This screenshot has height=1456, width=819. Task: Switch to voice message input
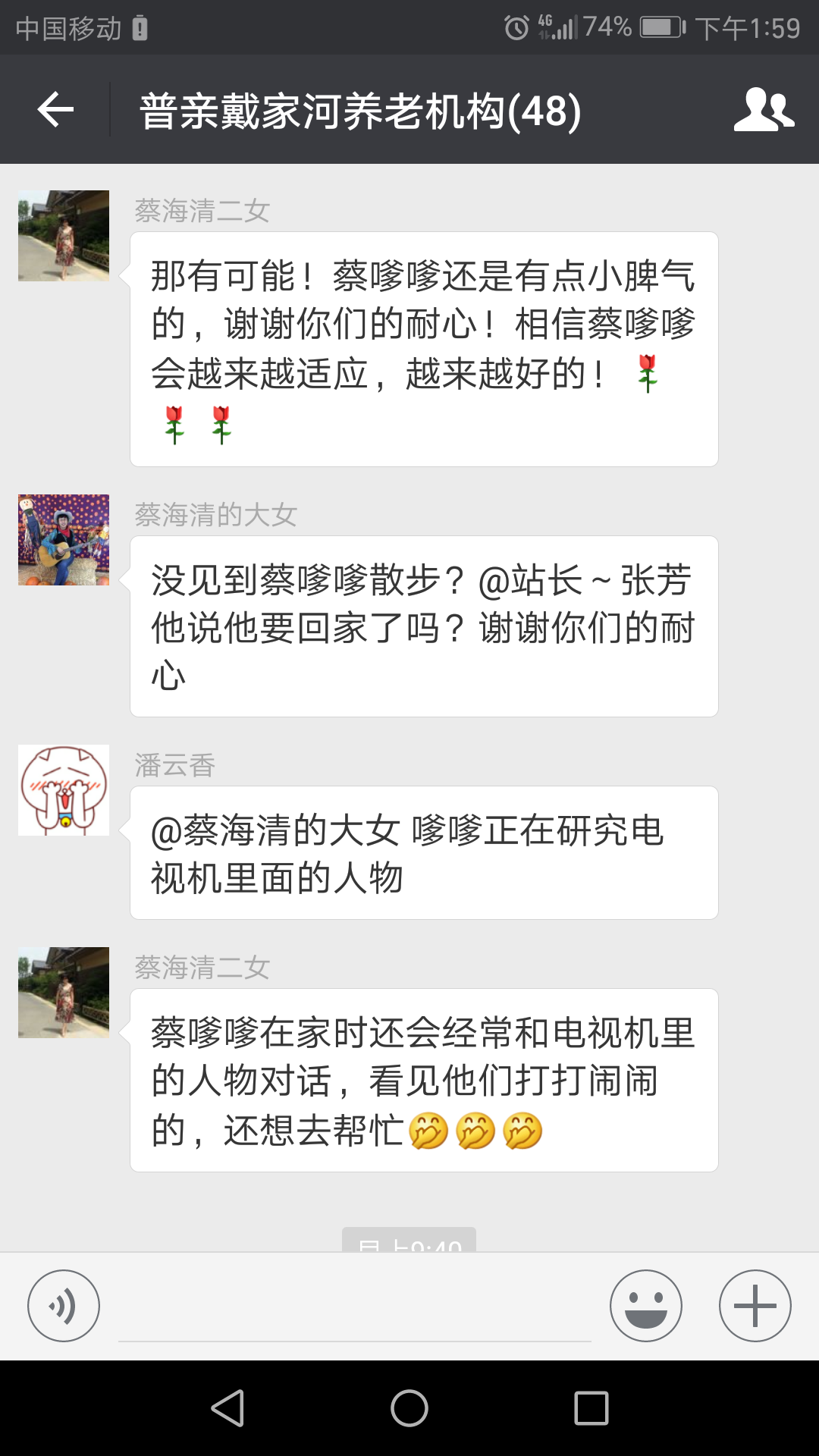click(x=64, y=1306)
